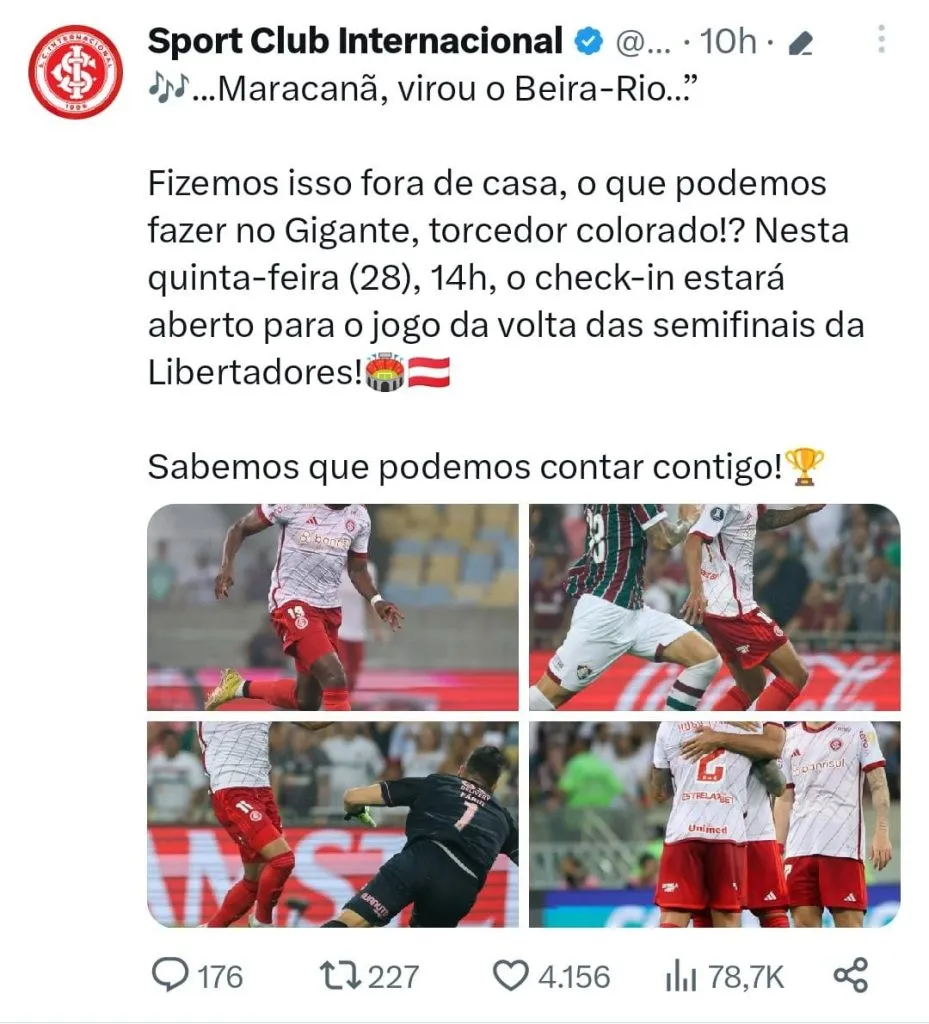
Task: View the tweet's 78,7K analytics
Action: [680, 975]
